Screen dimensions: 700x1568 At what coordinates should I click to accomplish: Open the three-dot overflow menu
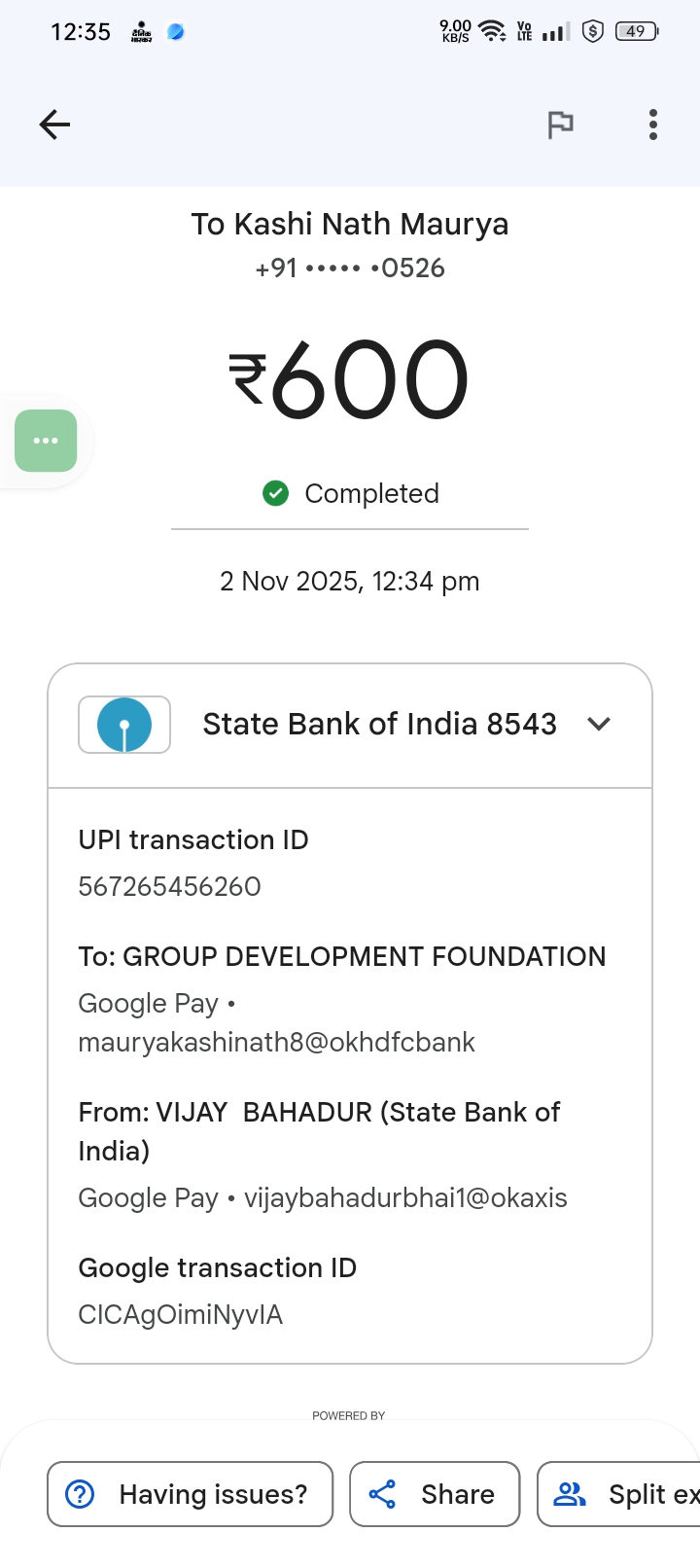pos(652,125)
